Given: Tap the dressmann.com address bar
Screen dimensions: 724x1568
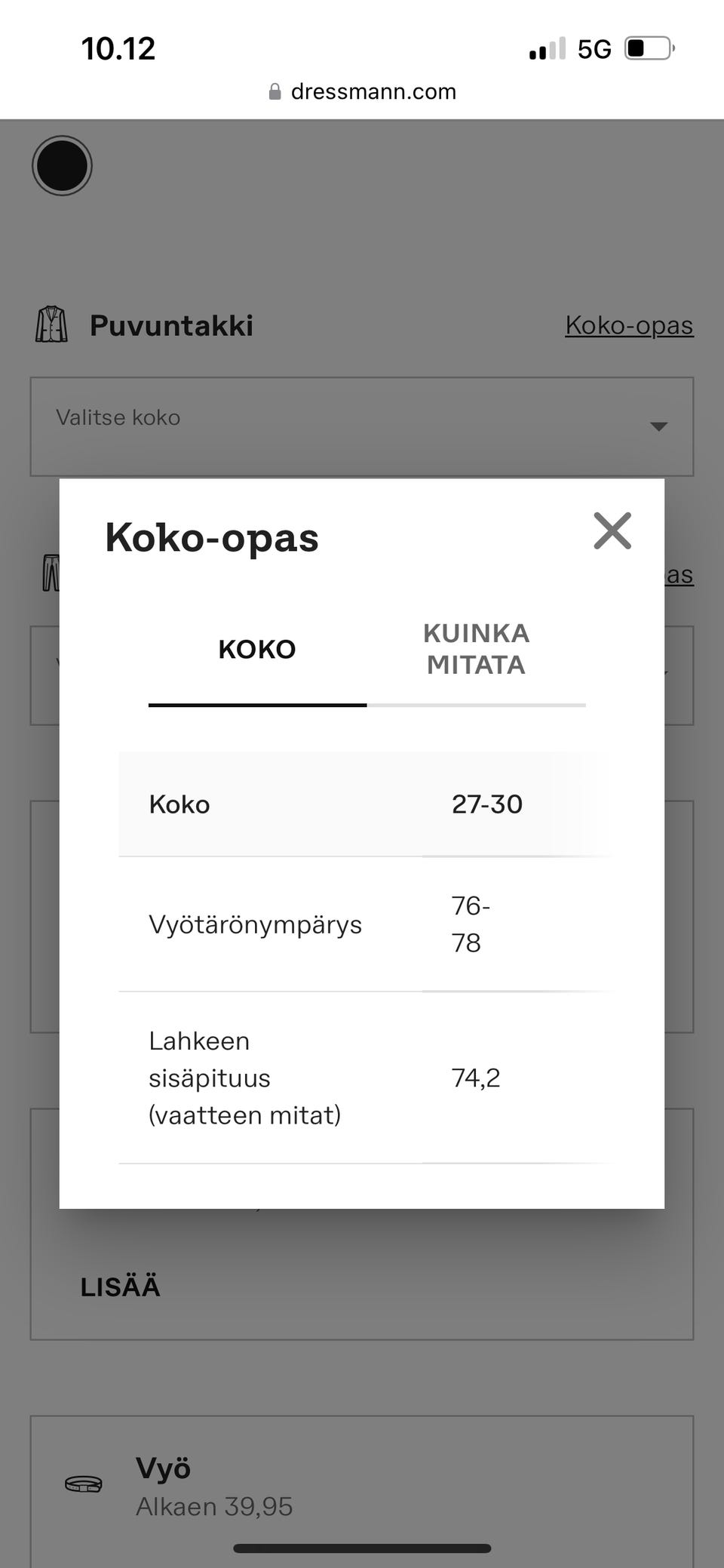Looking at the screenshot, I should tap(373, 91).
